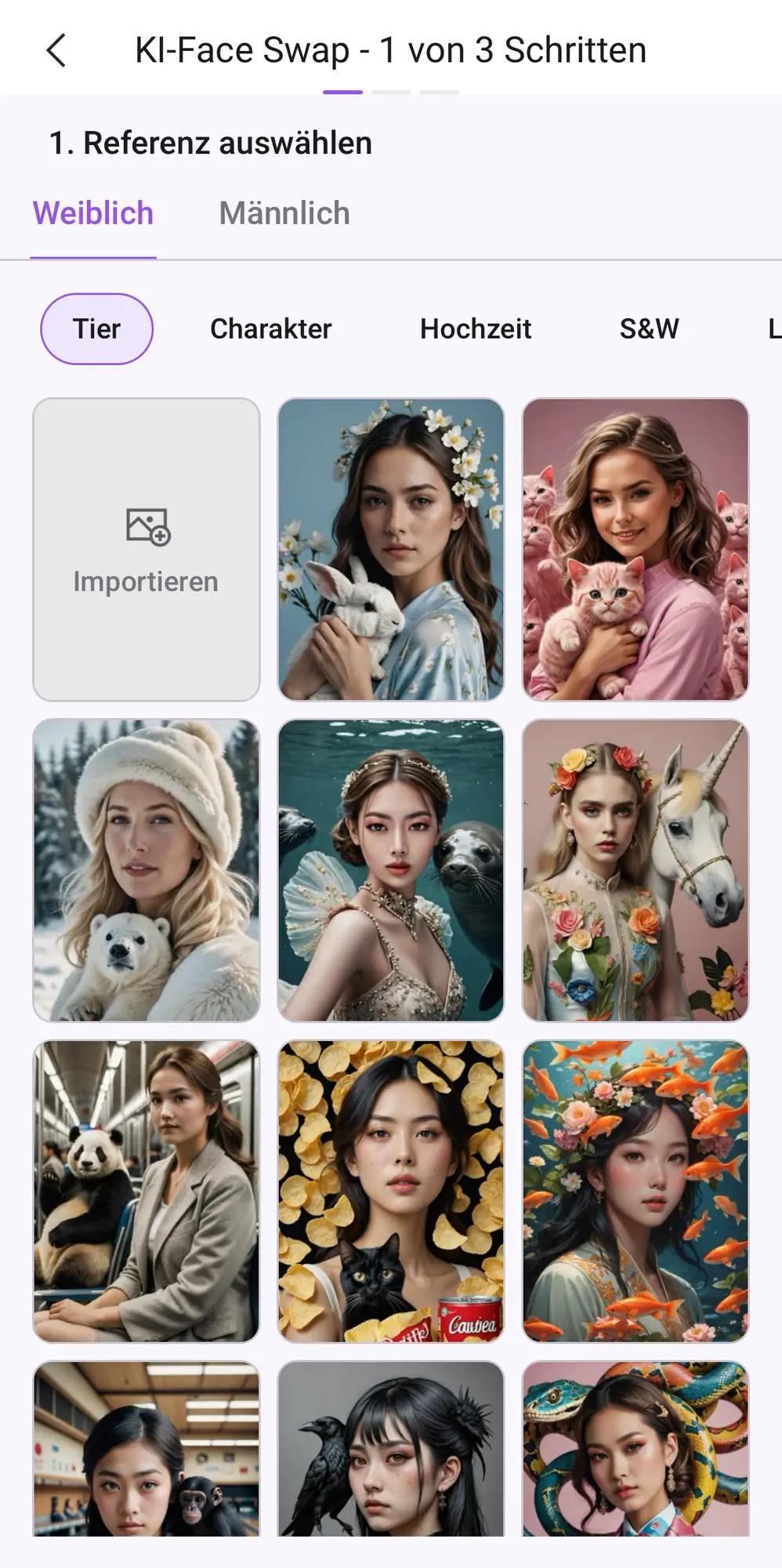Select the black cat with chips reference
Image resolution: width=782 pixels, height=1568 pixels.
coord(391,1192)
